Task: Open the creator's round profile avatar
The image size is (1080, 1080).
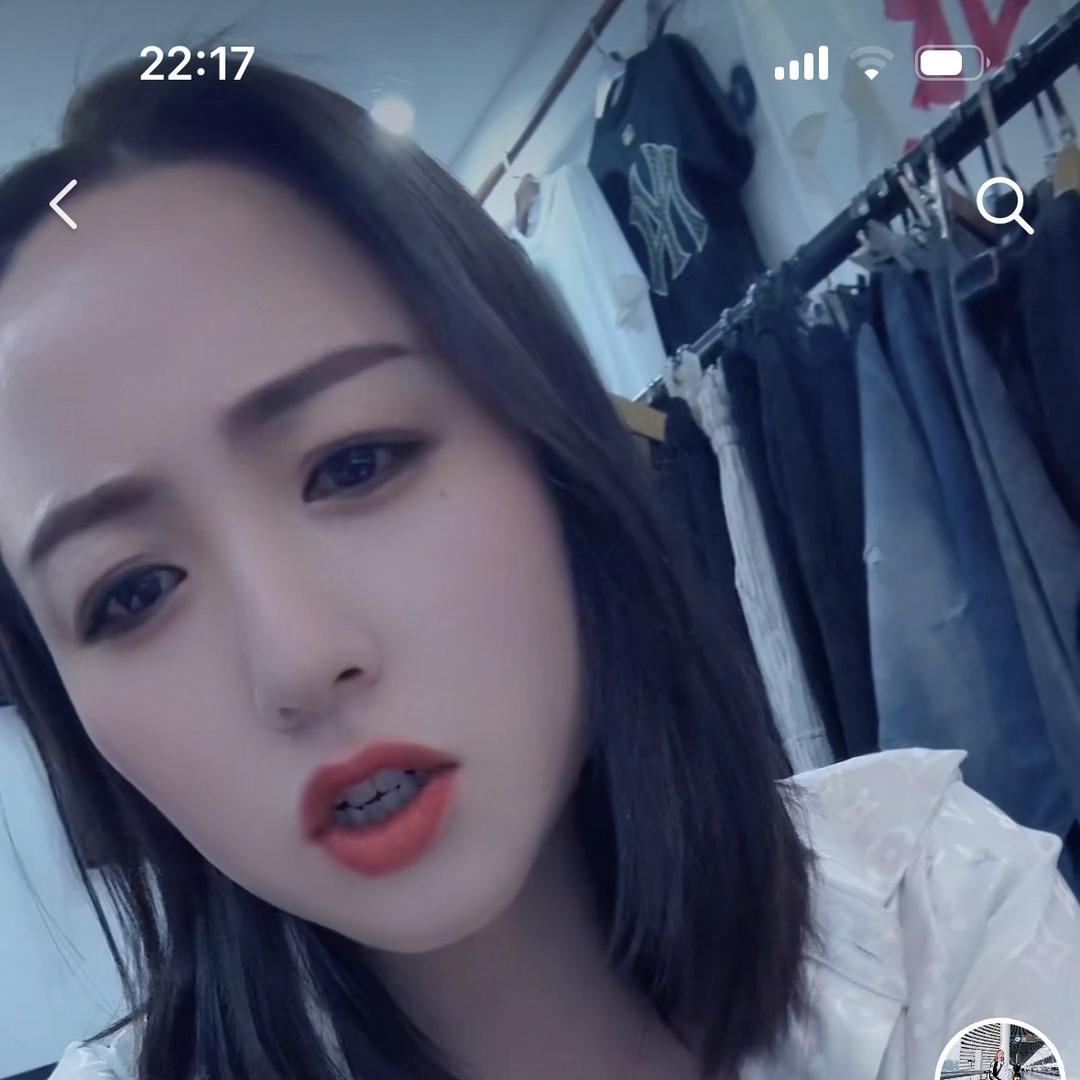Action: (x=1000, y=1055)
